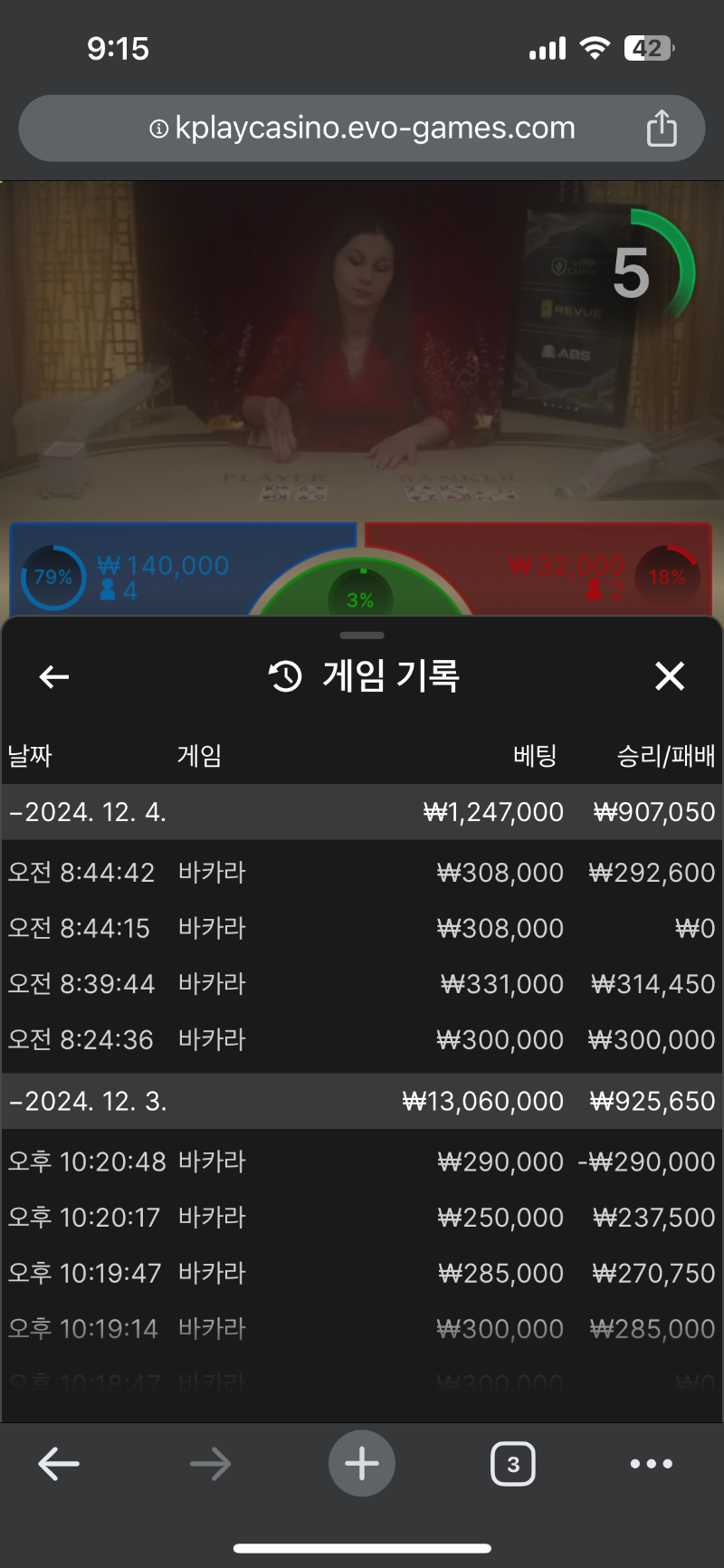Open the 오전 8:44:15 바카라 record
The height and width of the screenshot is (1568, 724).
pos(362,928)
